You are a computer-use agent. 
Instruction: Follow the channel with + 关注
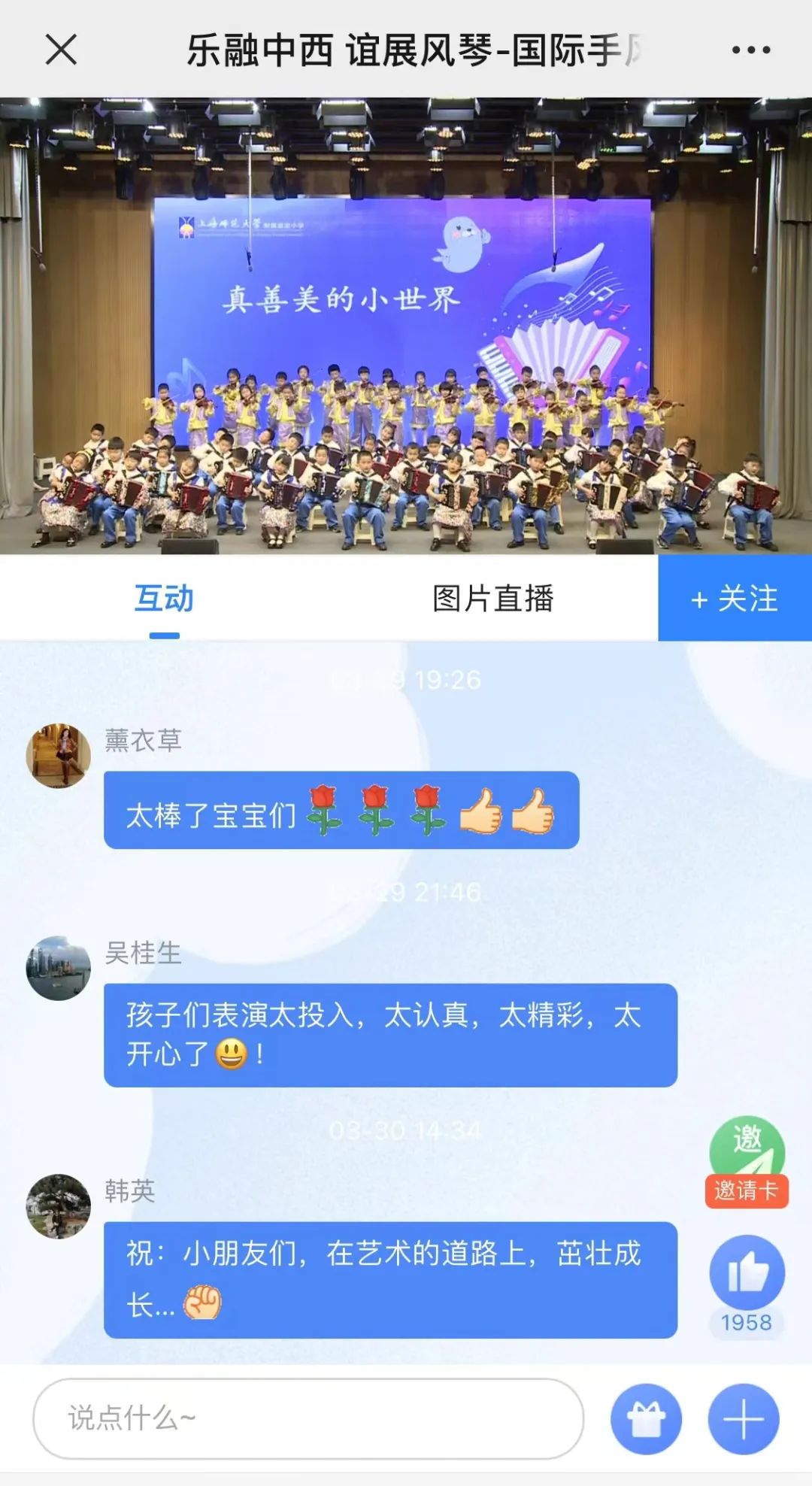coord(735,599)
